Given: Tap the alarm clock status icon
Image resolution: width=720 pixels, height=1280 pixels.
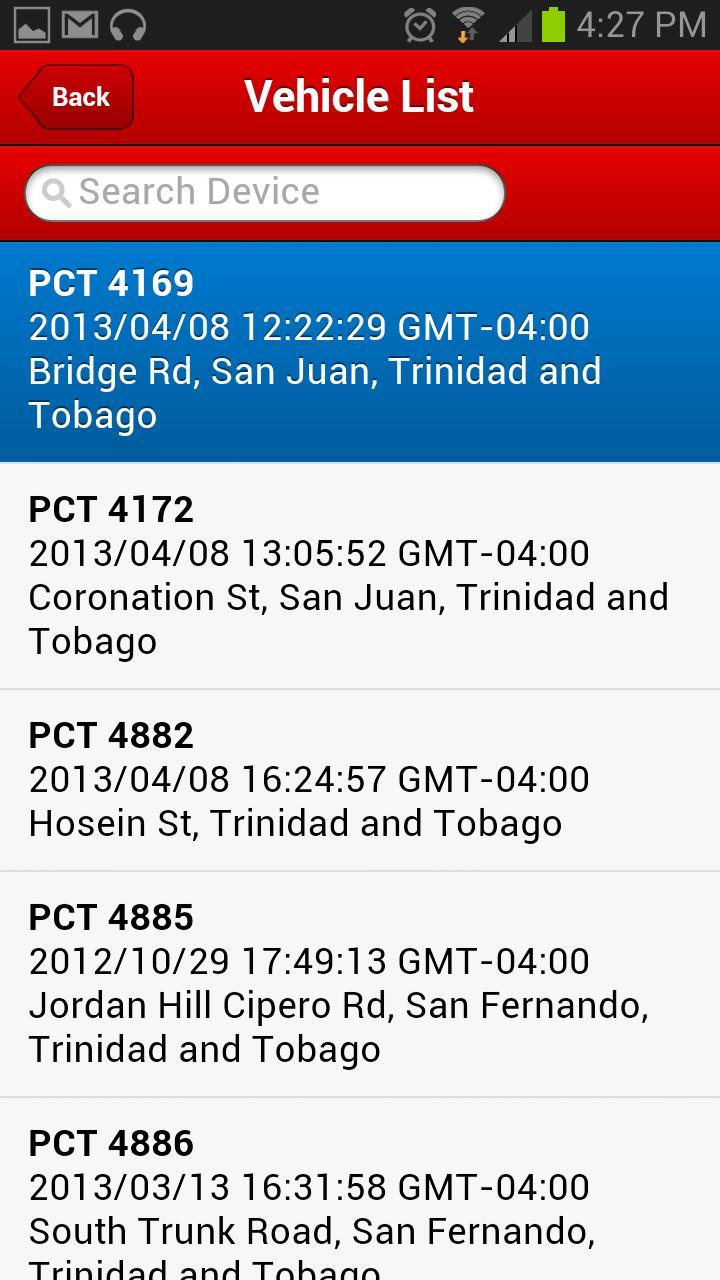Looking at the screenshot, I should (420, 22).
